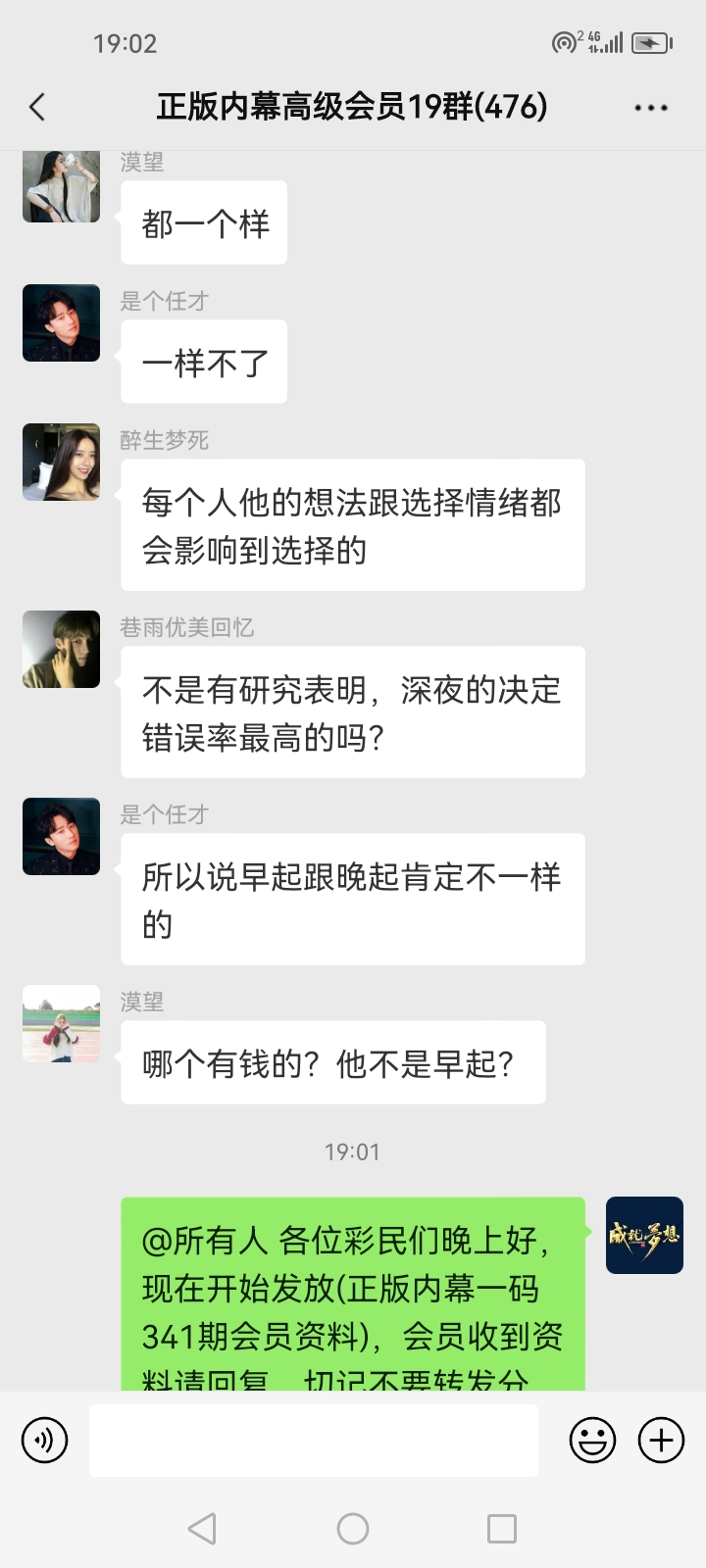Open 巷雨优美回忆's profile avatar
The height and width of the screenshot is (1568, 706).
pos(62,649)
